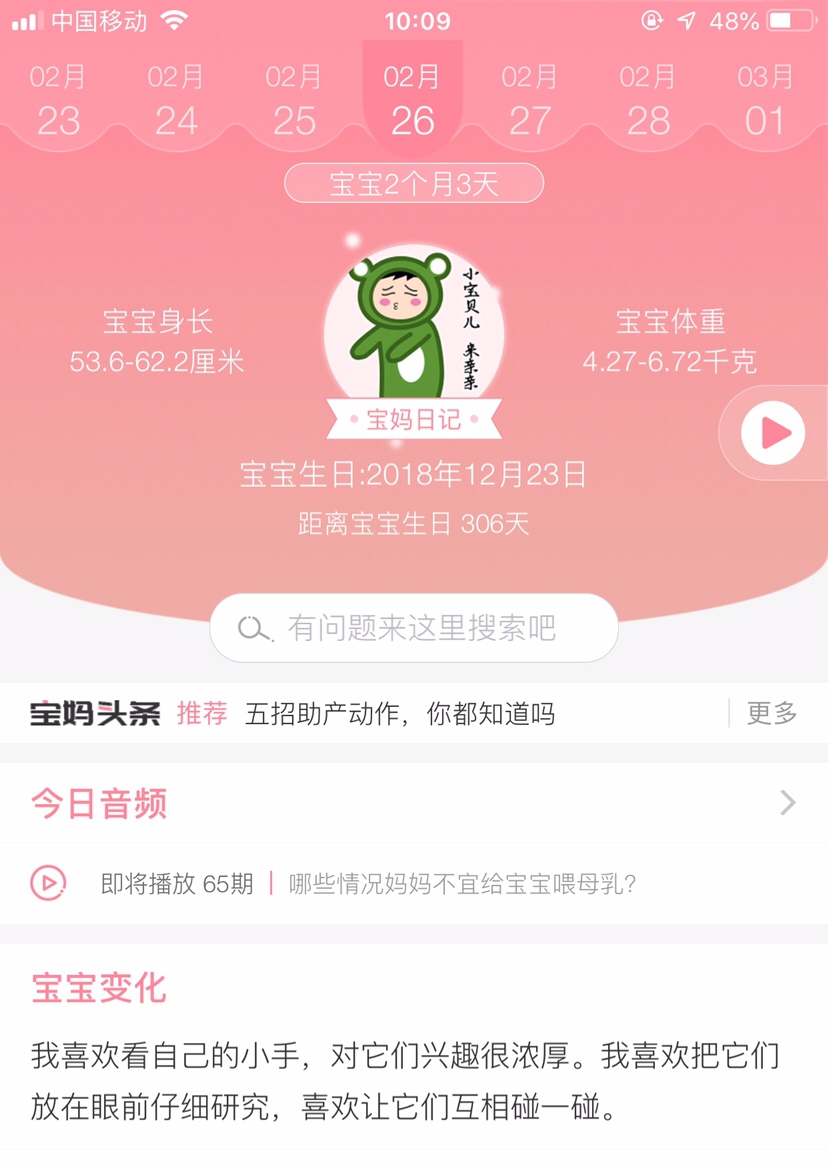Play audio 哪些情况妈妈不宜给宝宝喂母乳
Image resolution: width=828 pixels, height=1168 pixels.
[462, 884]
